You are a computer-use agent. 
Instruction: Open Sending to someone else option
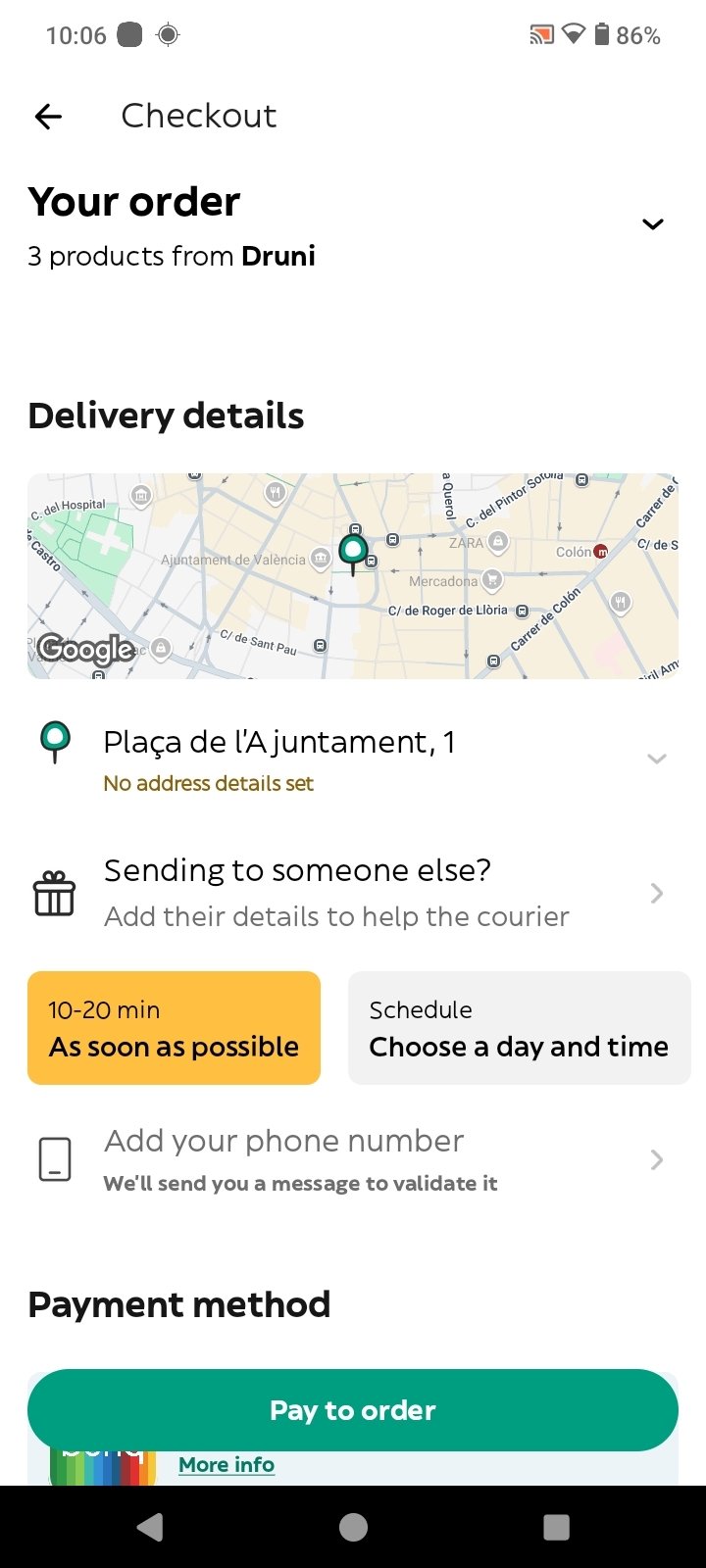(353, 893)
